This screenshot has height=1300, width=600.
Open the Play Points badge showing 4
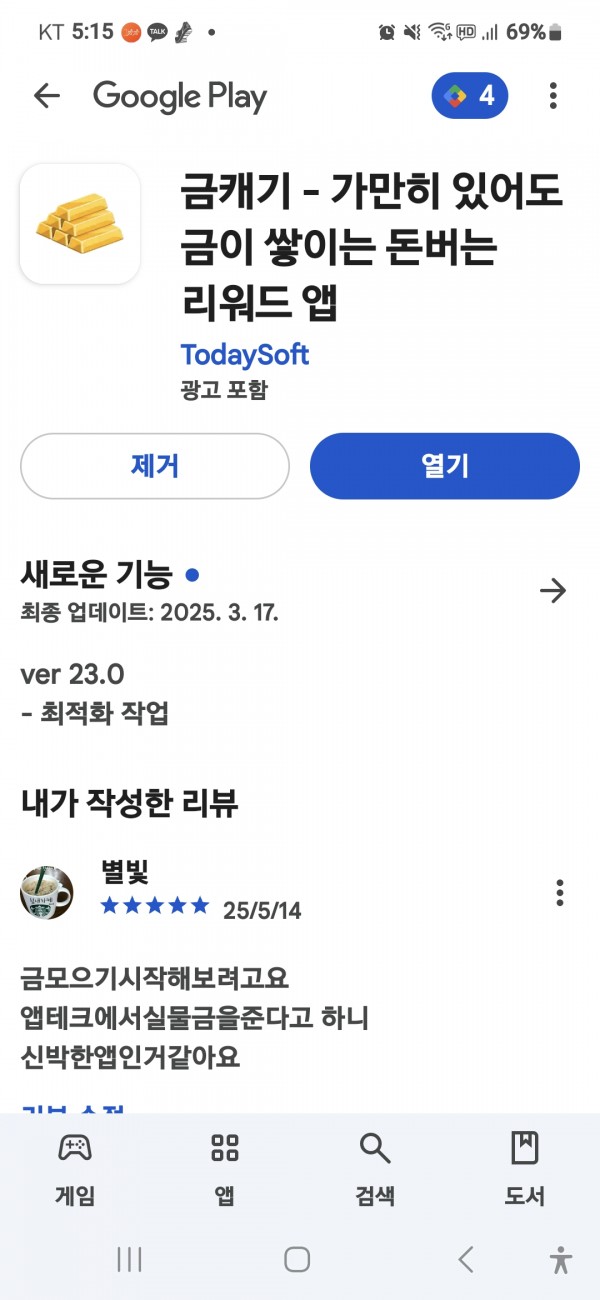point(470,96)
